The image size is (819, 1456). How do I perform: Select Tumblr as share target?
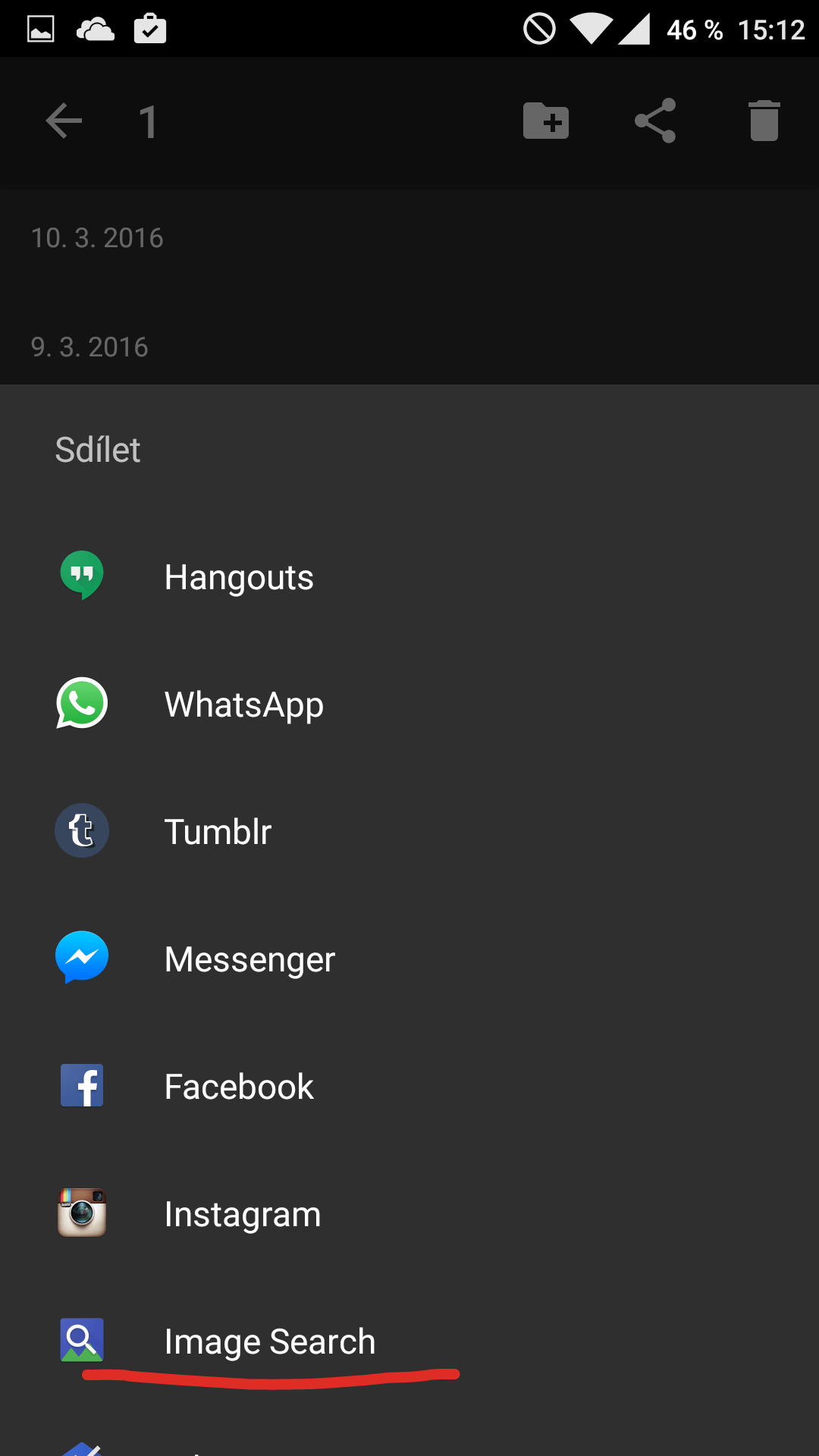tap(409, 832)
